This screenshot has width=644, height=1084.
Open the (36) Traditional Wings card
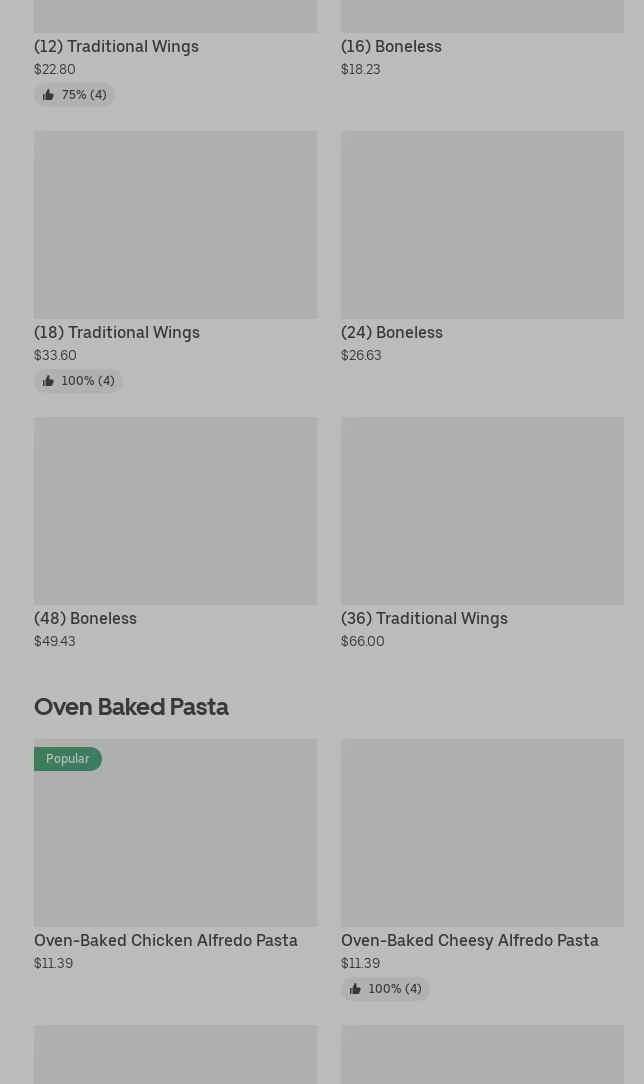pos(482,534)
